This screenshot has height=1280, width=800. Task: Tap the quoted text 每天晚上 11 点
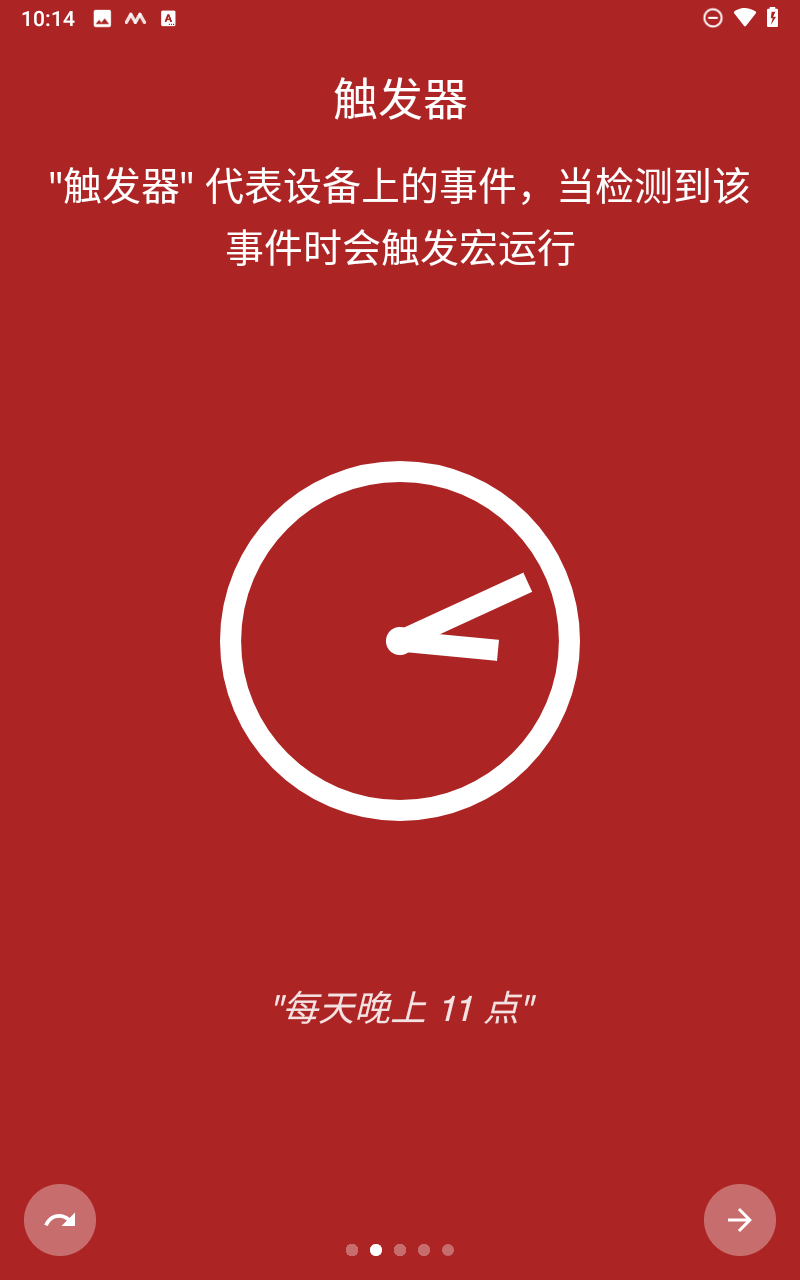coord(400,1008)
